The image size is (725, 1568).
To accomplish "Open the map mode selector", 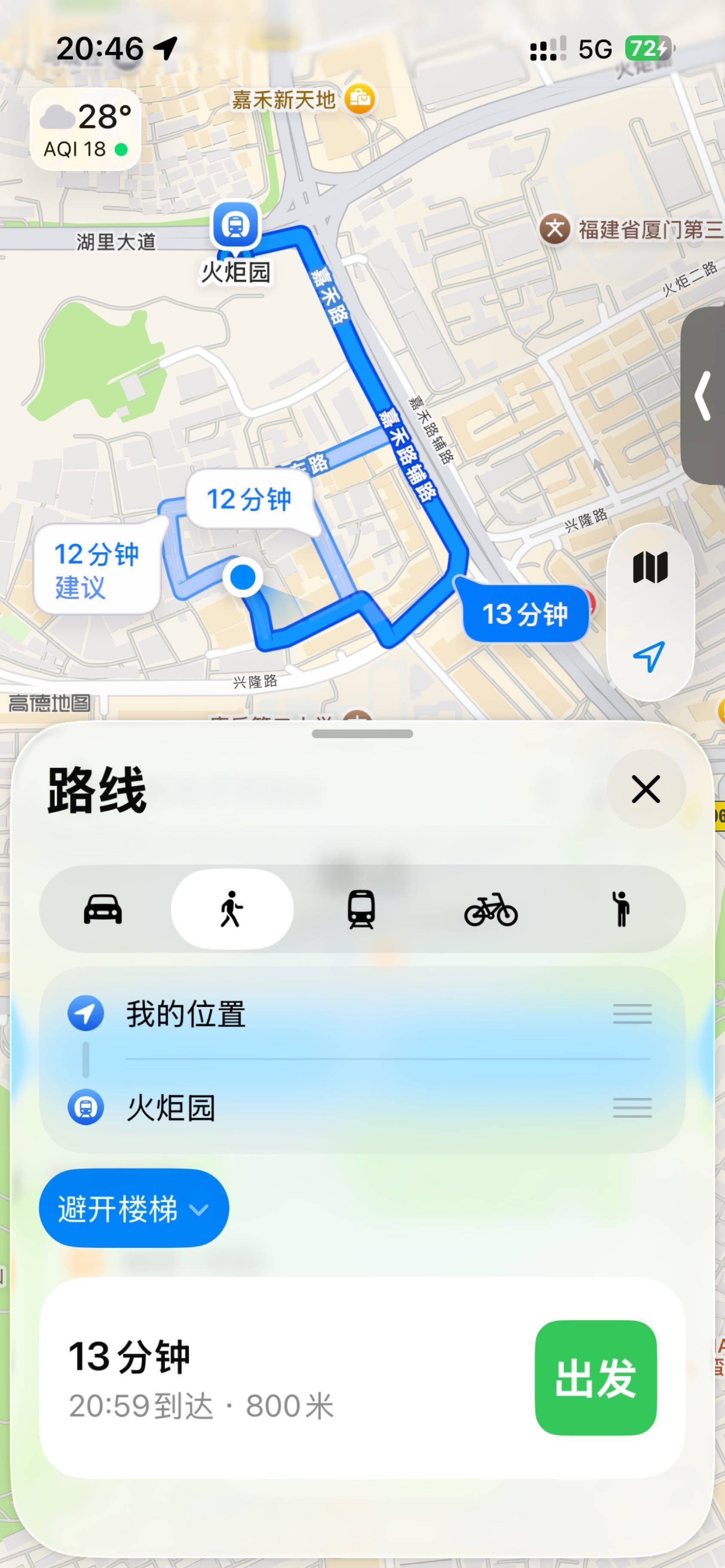I will click(x=650, y=567).
